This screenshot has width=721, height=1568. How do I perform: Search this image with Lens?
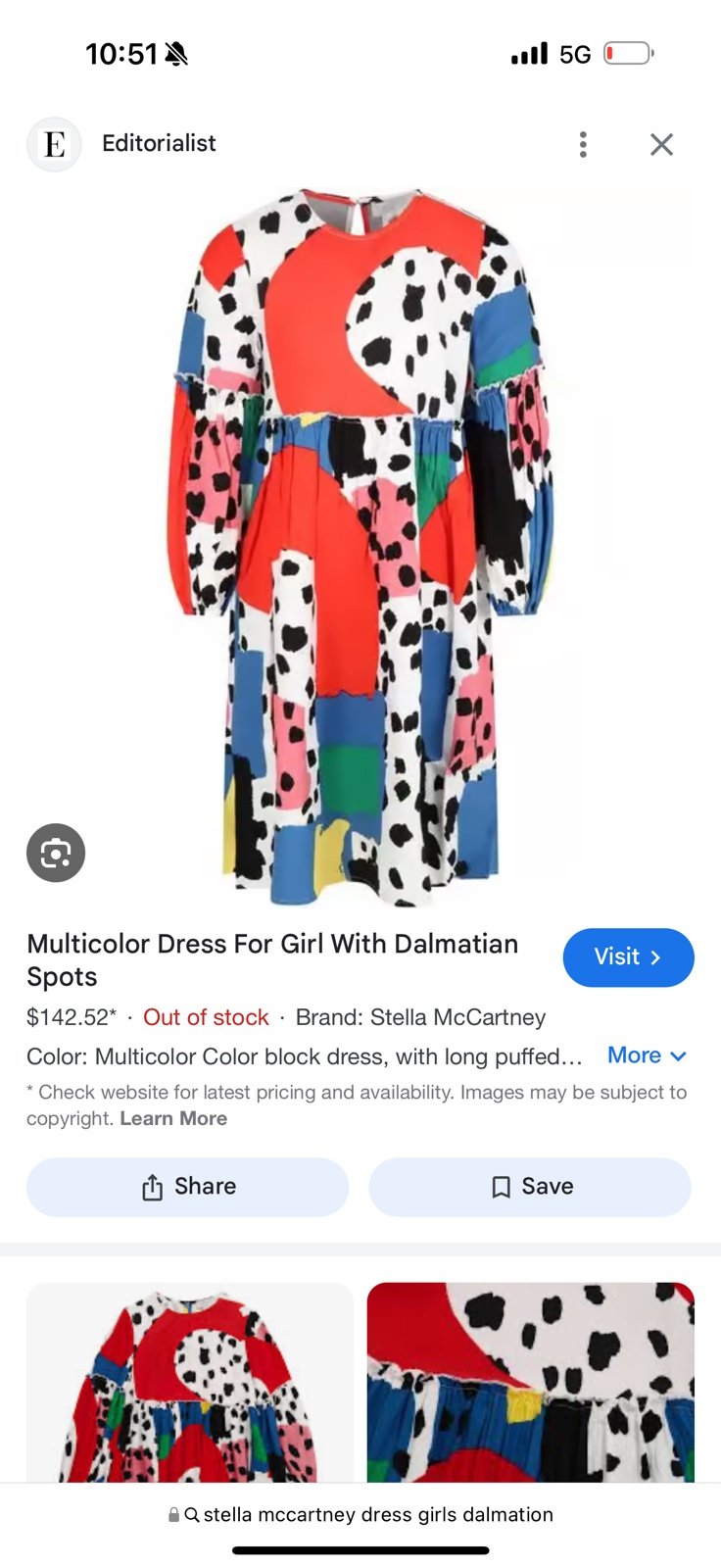(56, 853)
